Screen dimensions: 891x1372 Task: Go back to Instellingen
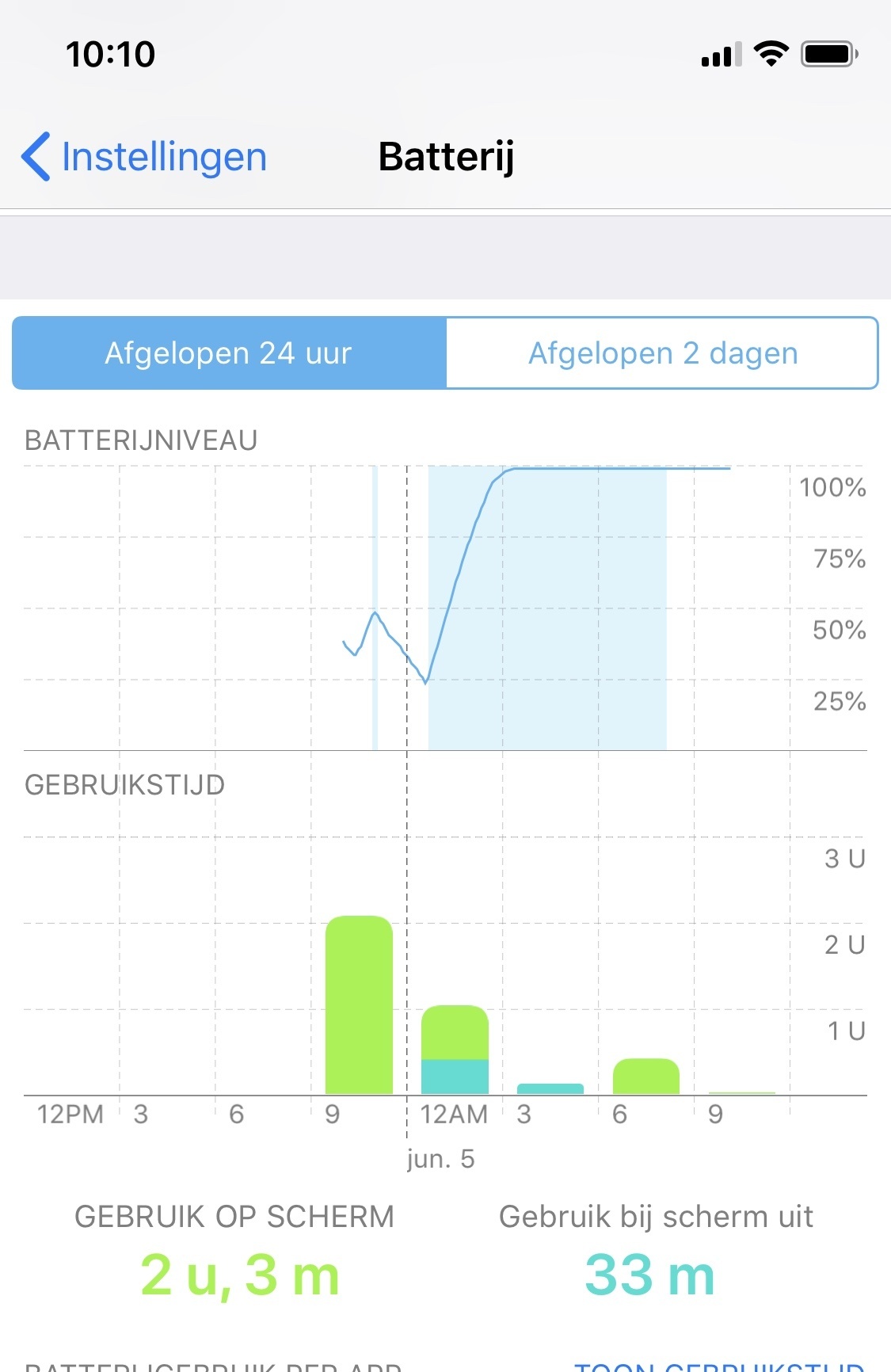145,157
